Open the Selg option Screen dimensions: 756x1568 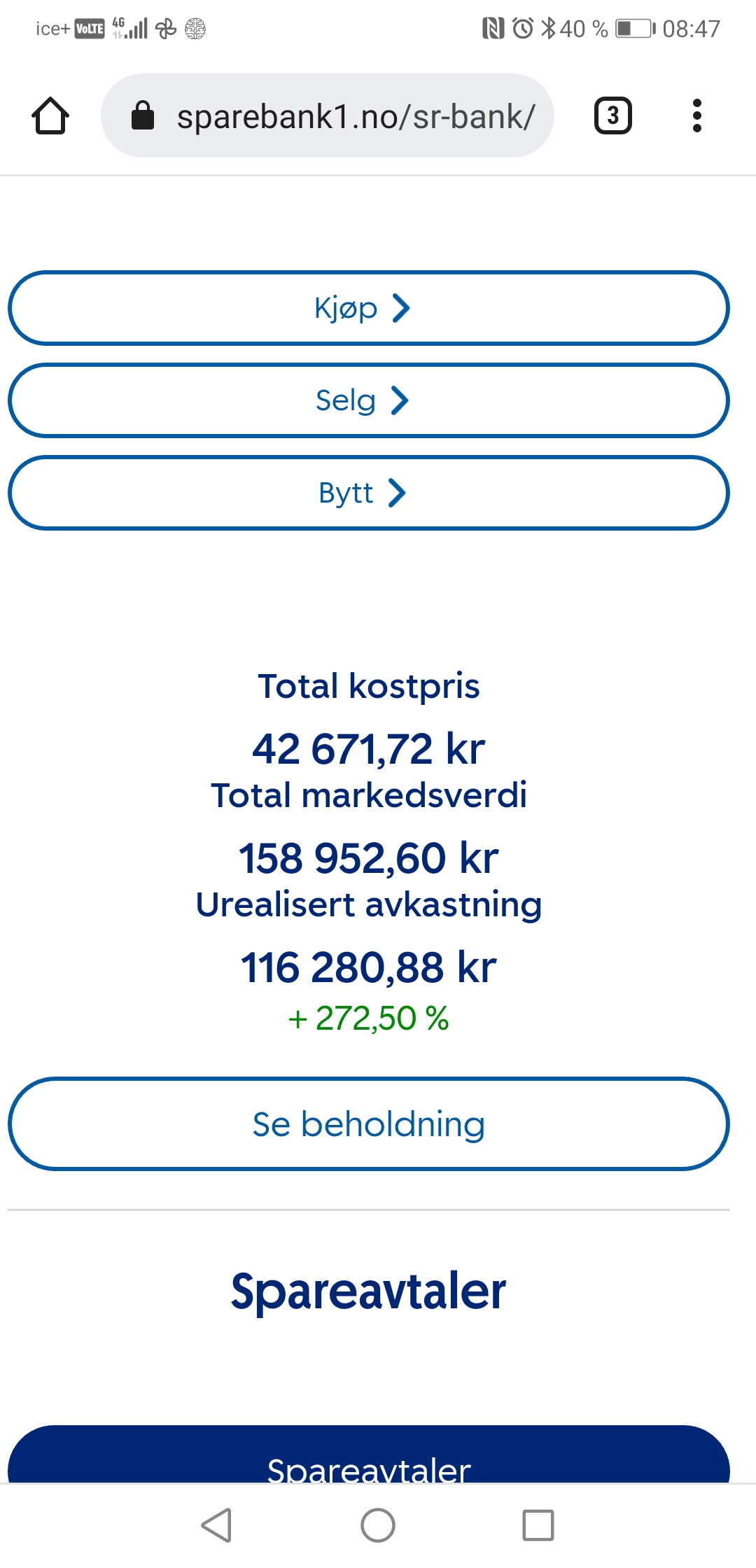[369, 400]
